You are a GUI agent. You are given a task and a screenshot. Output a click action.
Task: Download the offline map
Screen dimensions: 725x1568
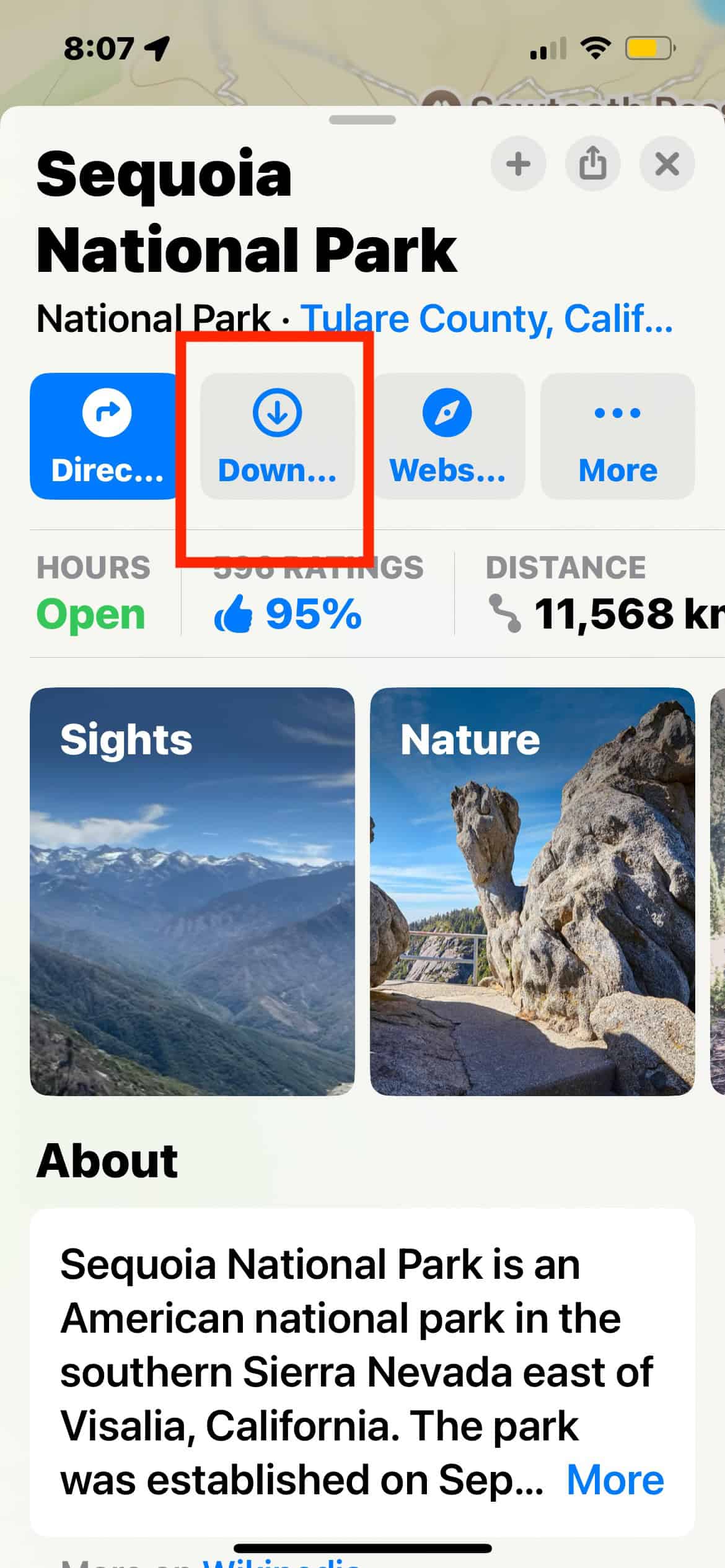277,436
